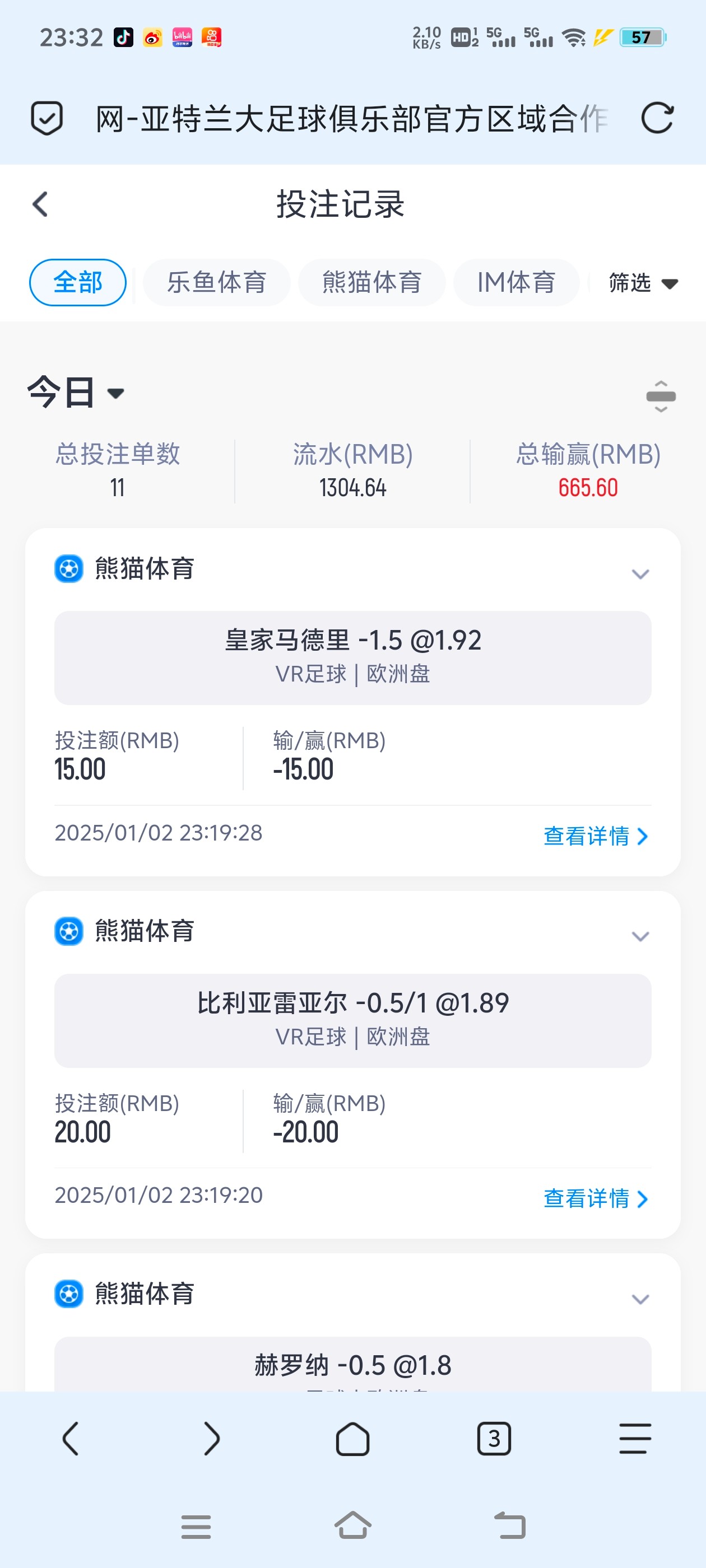Expand the 比利亚雷亚尔 bet card chevron
Image resolution: width=706 pixels, height=1568 pixels.
click(640, 936)
